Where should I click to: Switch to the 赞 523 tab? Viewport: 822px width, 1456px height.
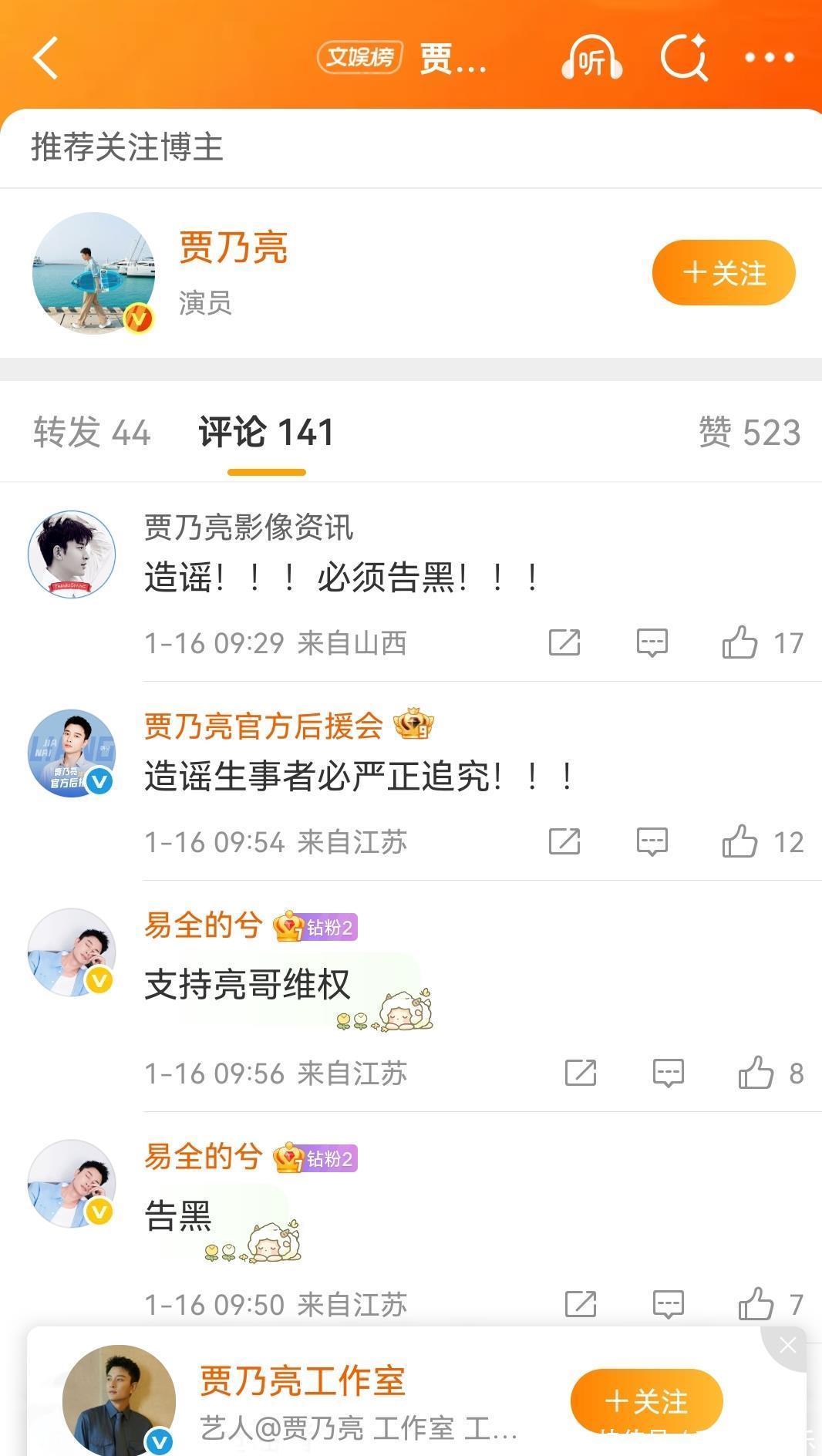point(749,432)
